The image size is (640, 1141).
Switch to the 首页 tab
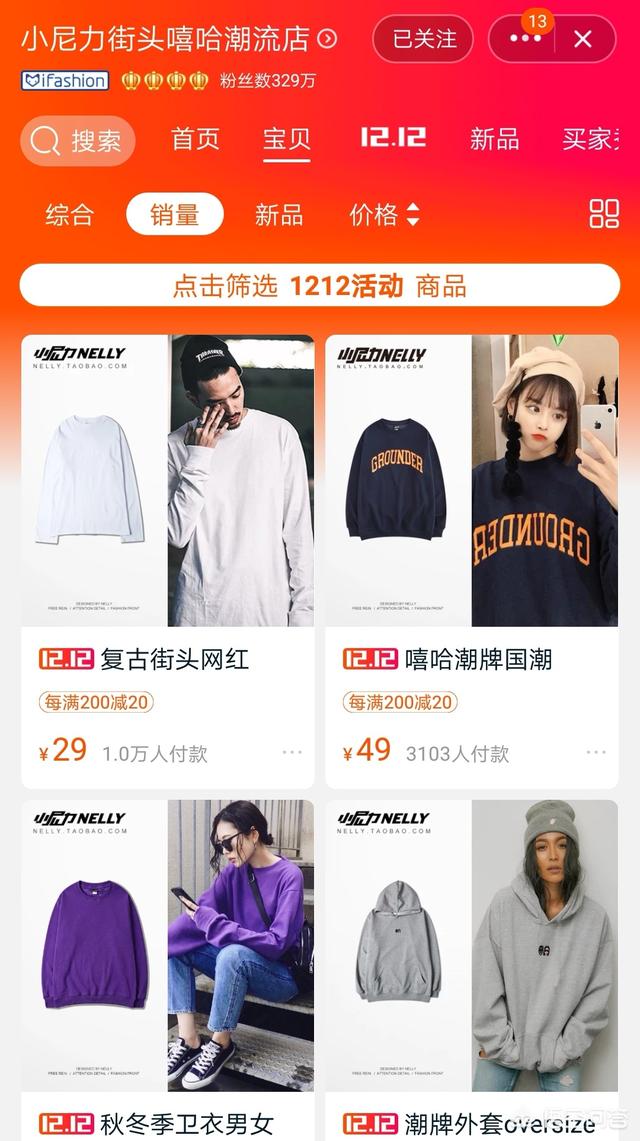[x=195, y=139]
